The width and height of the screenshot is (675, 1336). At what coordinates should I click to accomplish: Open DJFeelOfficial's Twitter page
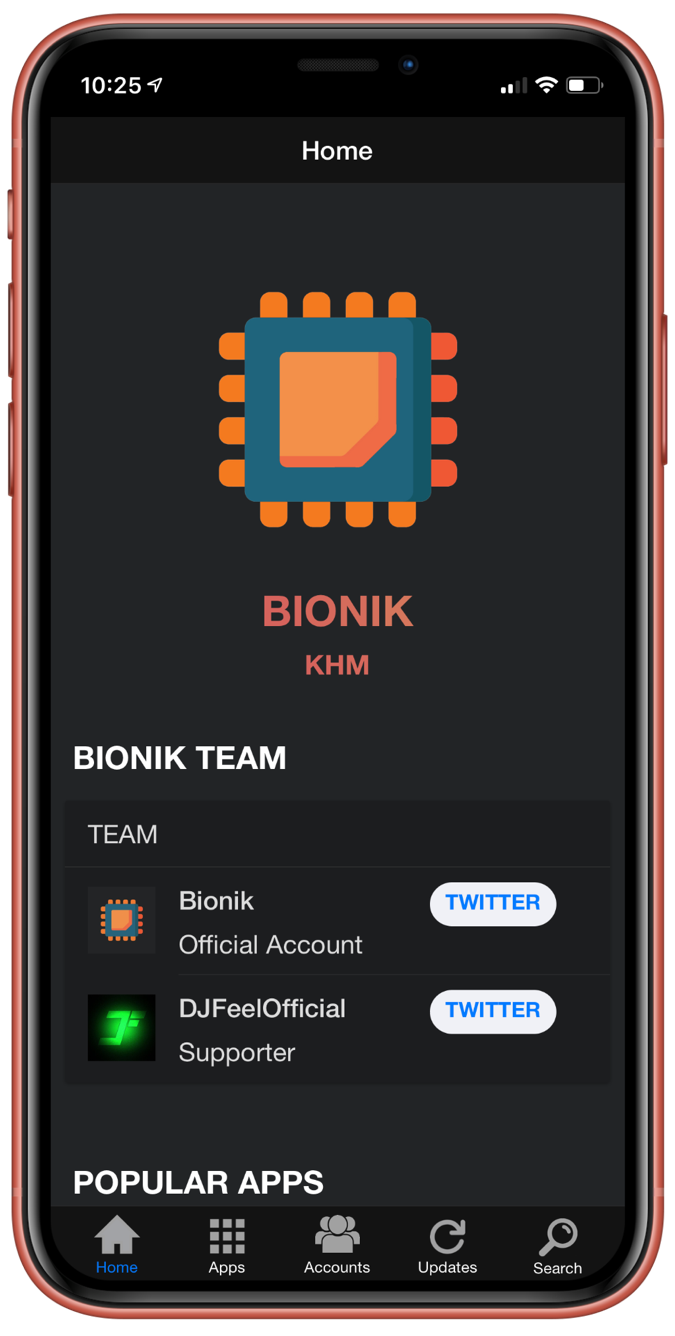[492, 1011]
